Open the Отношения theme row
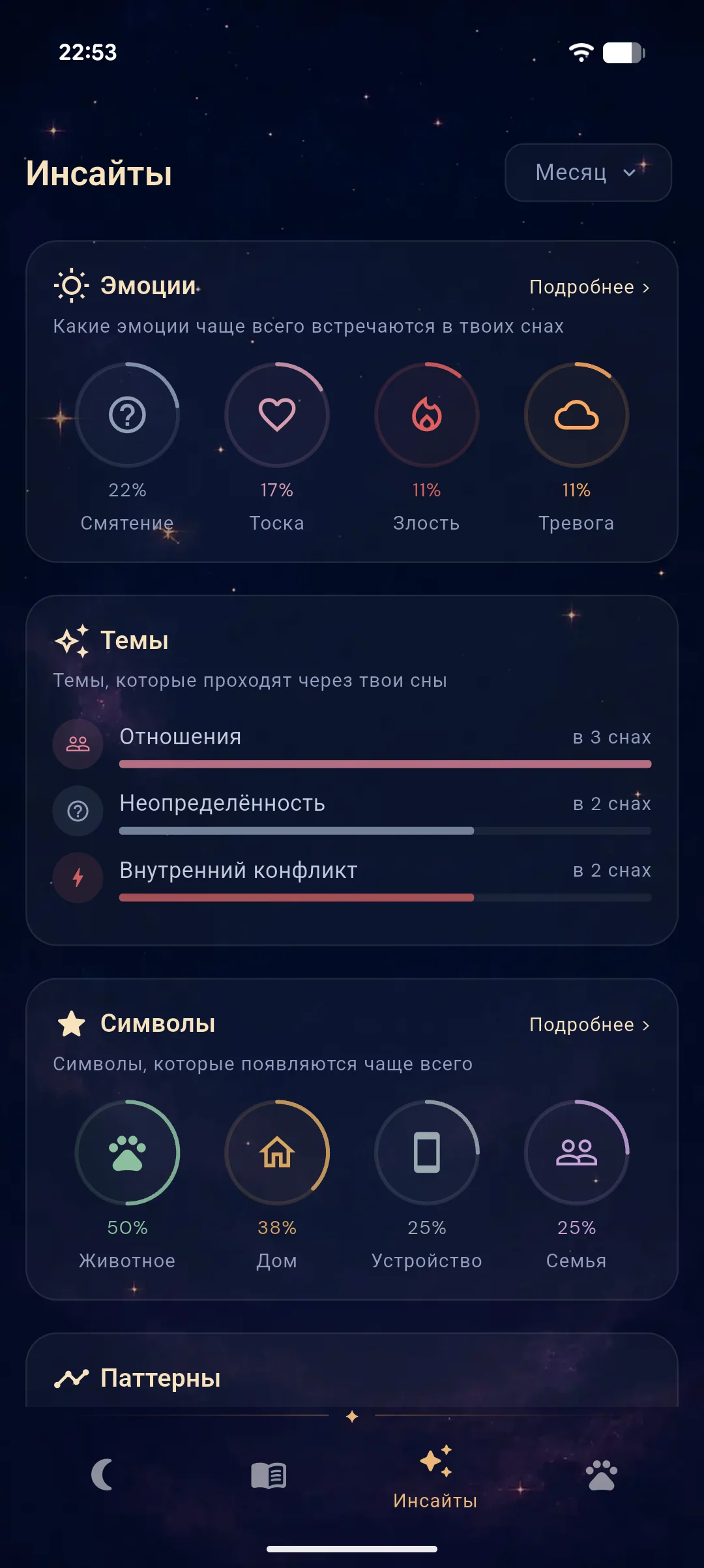The image size is (704, 1568). pyautogui.click(x=352, y=745)
